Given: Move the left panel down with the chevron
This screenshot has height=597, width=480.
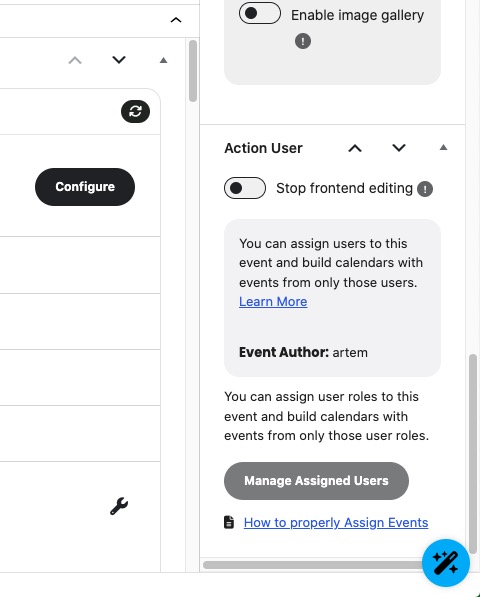Looking at the screenshot, I should pyautogui.click(x=119, y=60).
